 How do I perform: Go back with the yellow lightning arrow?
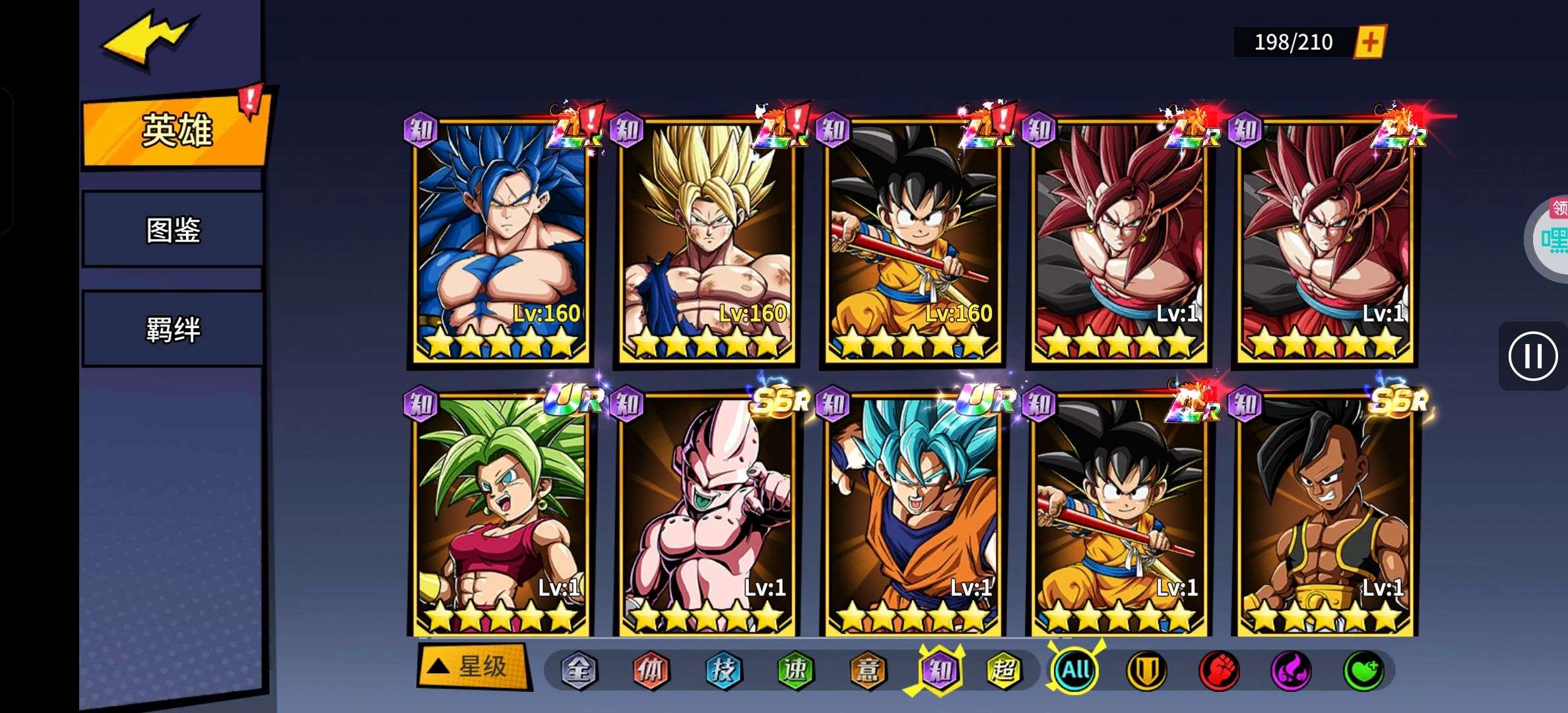pos(148,38)
